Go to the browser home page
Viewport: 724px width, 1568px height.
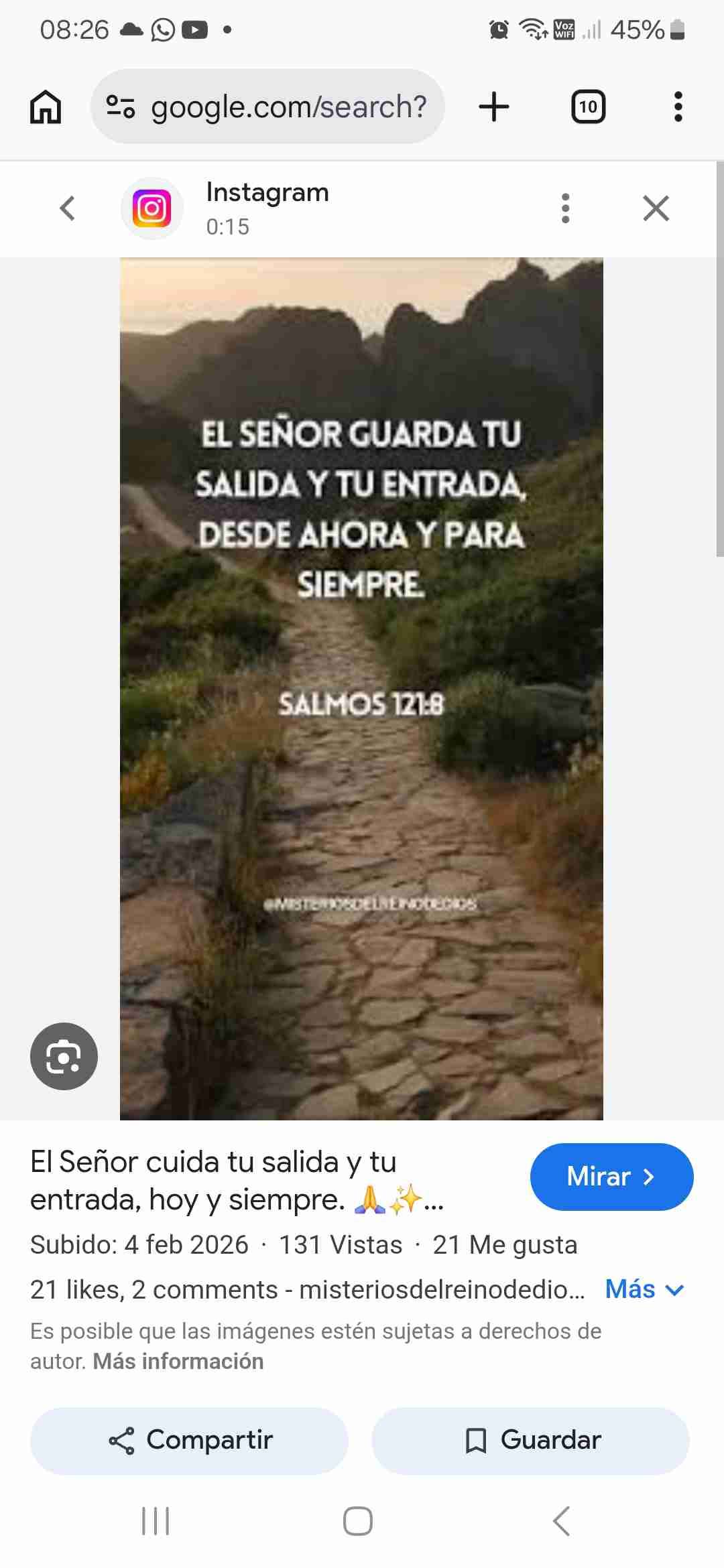(x=46, y=107)
